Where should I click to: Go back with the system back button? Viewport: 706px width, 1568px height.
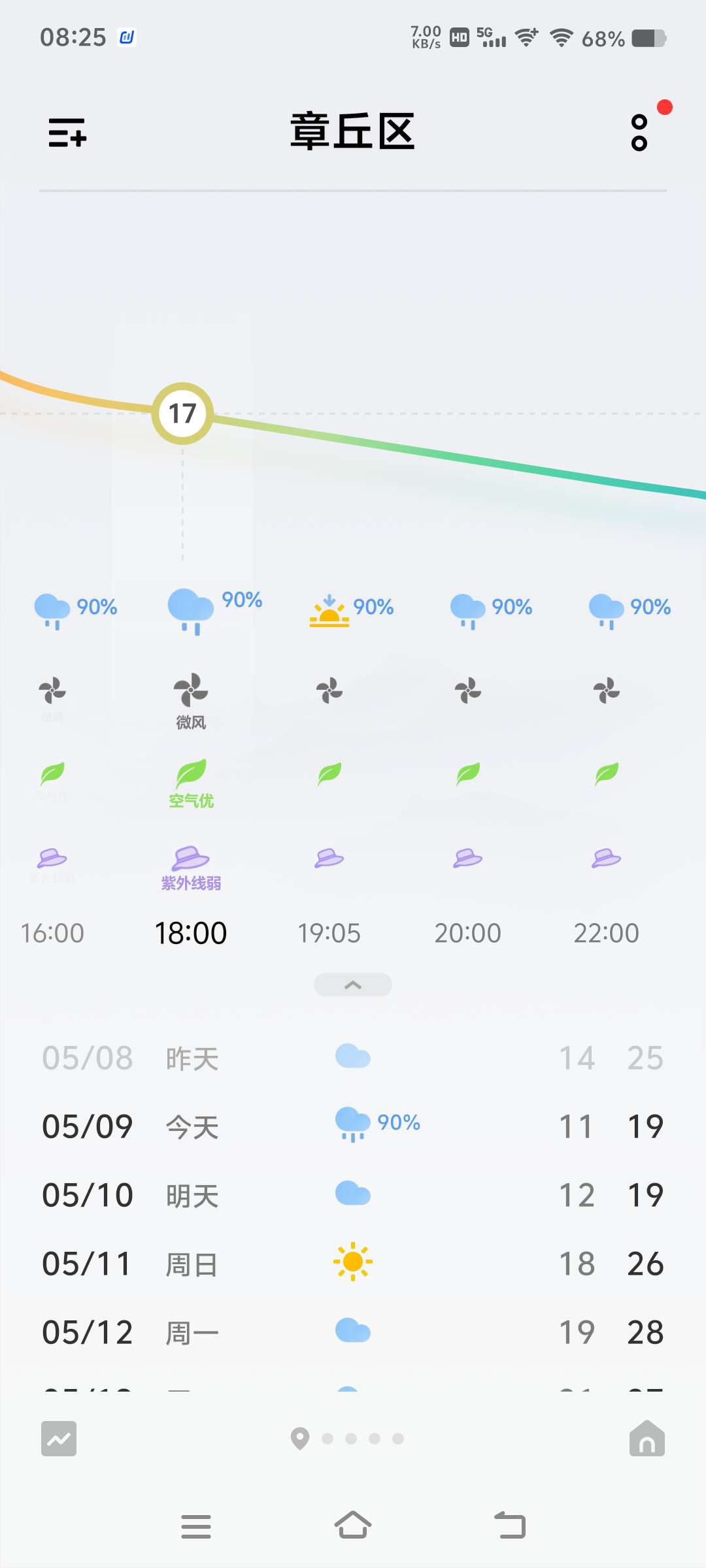pyautogui.click(x=510, y=1526)
